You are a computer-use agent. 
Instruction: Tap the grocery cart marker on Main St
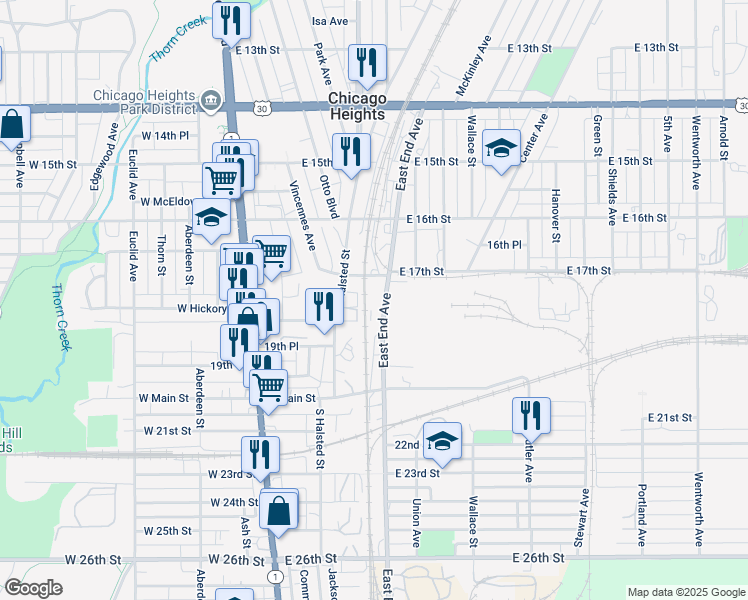[x=269, y=388]
